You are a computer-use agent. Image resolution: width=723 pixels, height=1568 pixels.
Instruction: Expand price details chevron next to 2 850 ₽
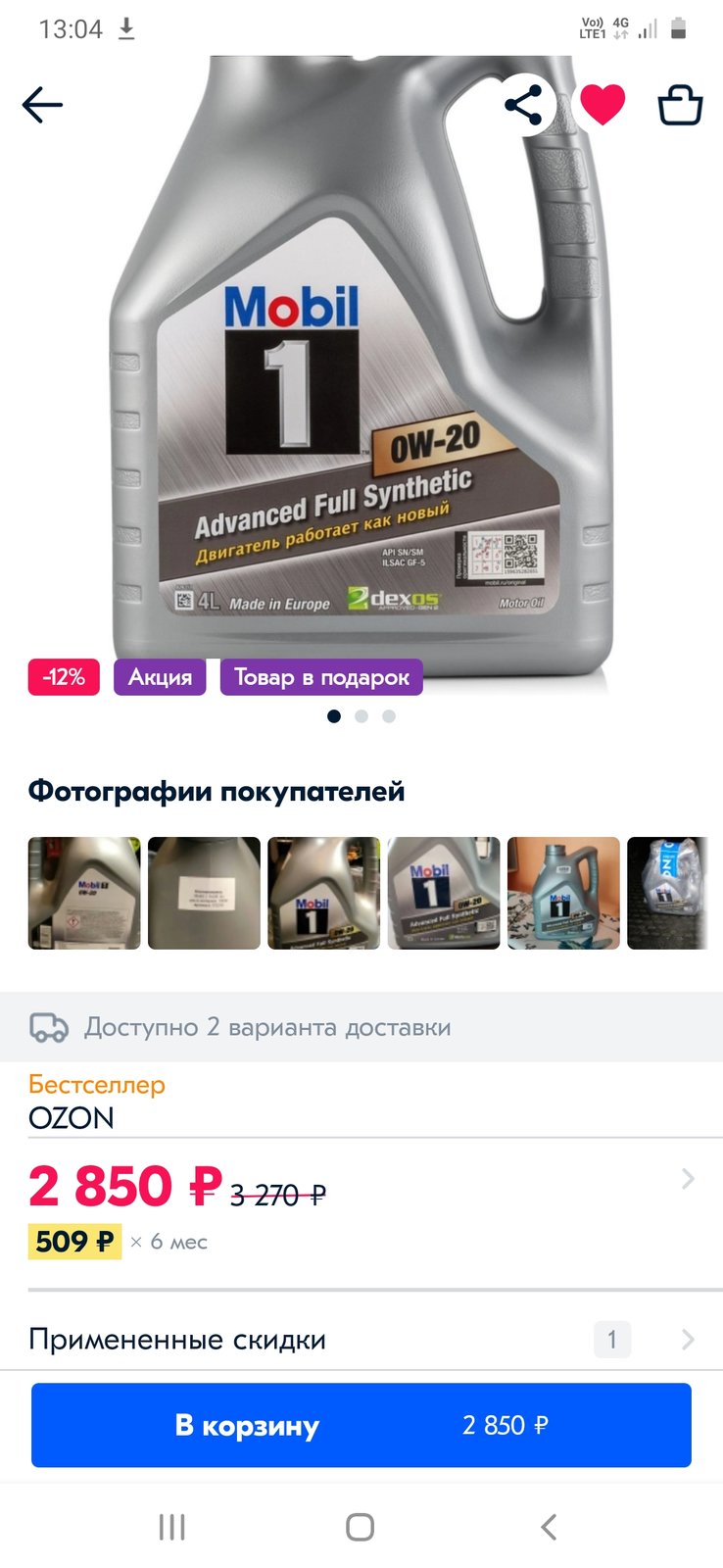pos(688,1179)
